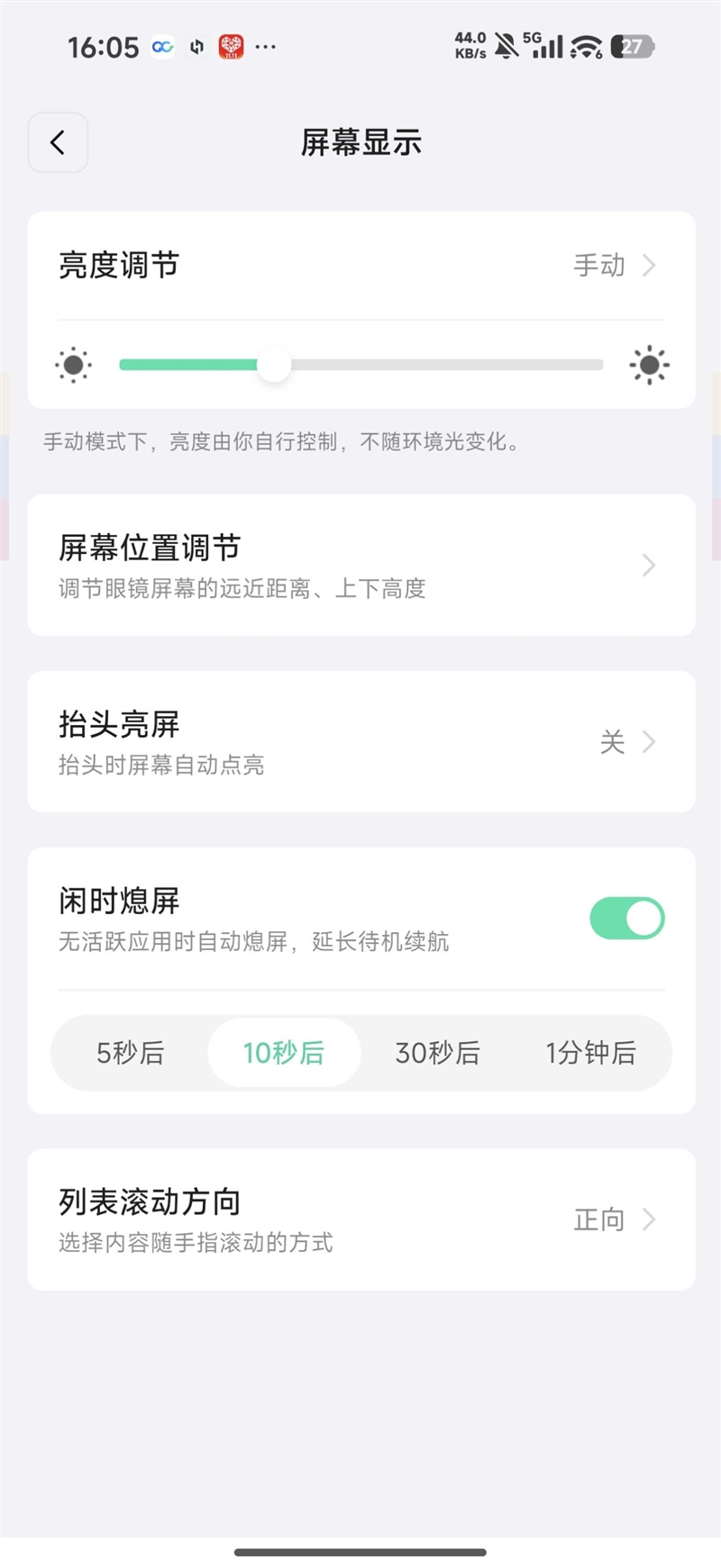The width and height of the screenshot is (721, 1568).
Task: Tap the more options dots near the clock
Action: (x=265, y=47)
